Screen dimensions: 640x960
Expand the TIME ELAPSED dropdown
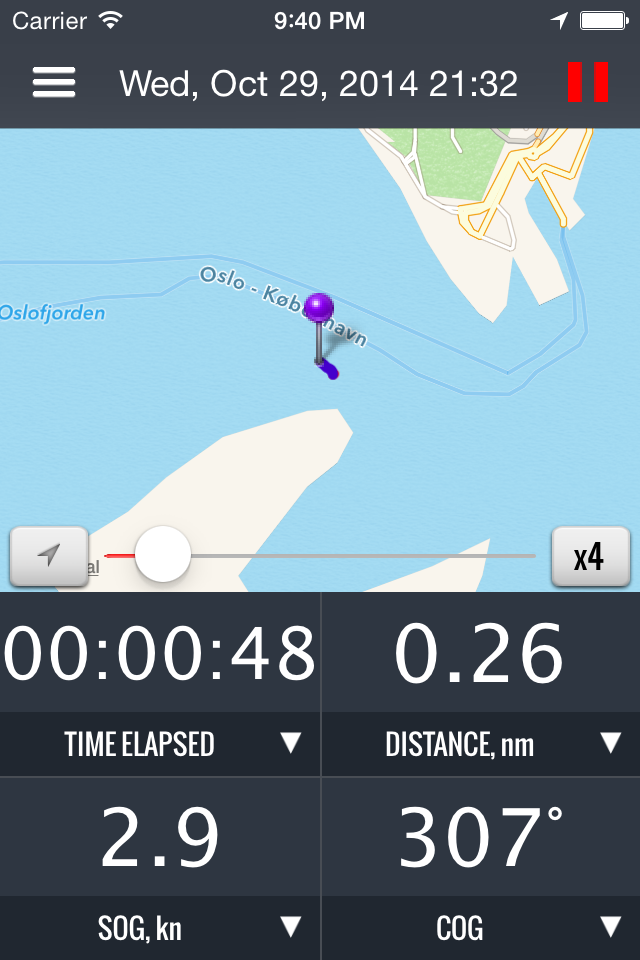pos(290,743)
